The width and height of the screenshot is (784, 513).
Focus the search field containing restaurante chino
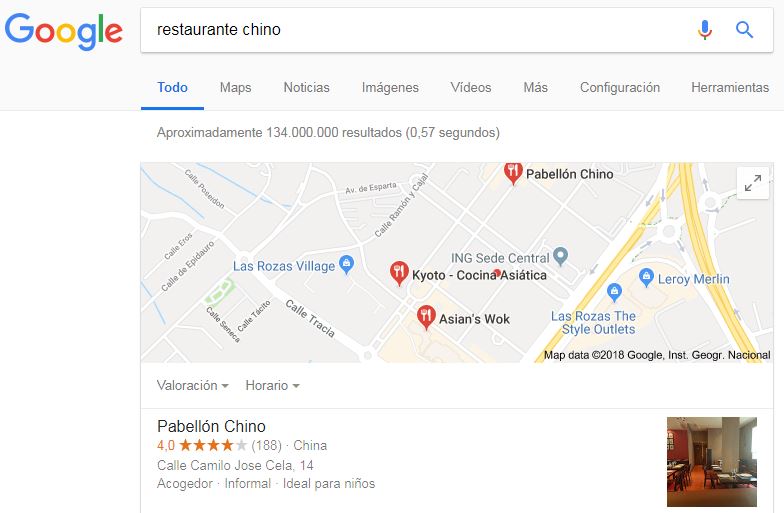[400, 30]
